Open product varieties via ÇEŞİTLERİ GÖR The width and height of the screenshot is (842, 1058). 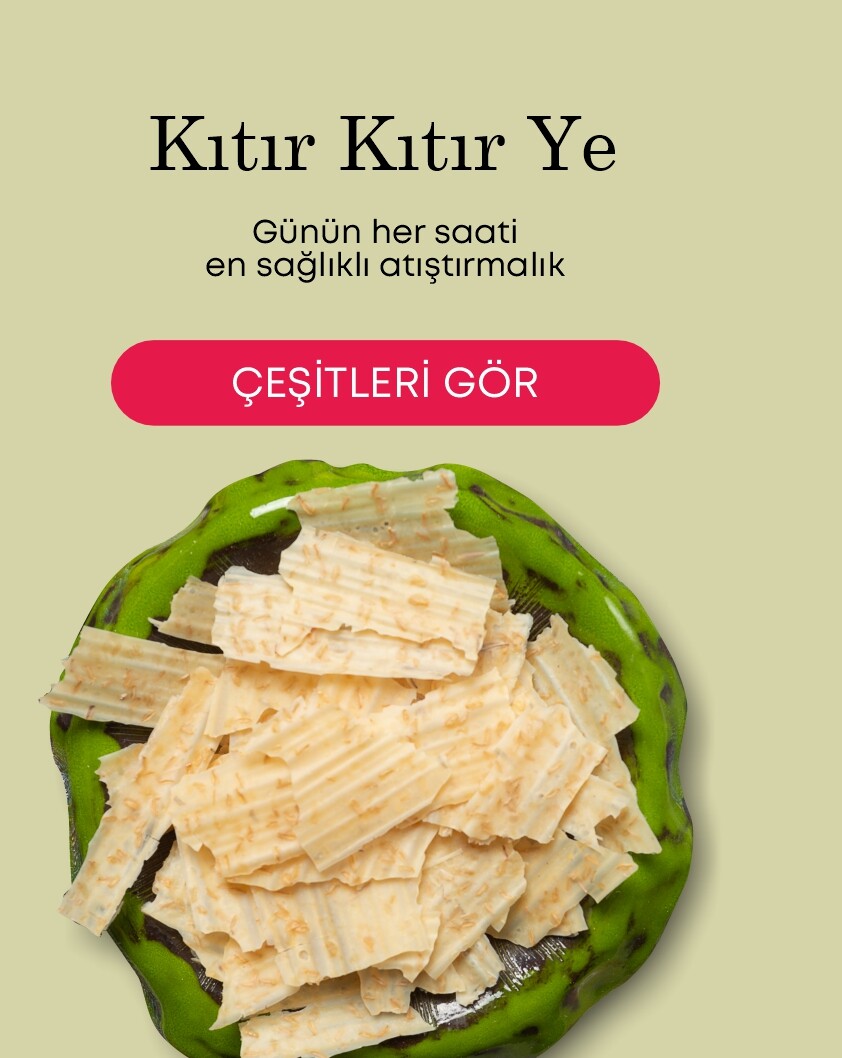tap(385, 382)
